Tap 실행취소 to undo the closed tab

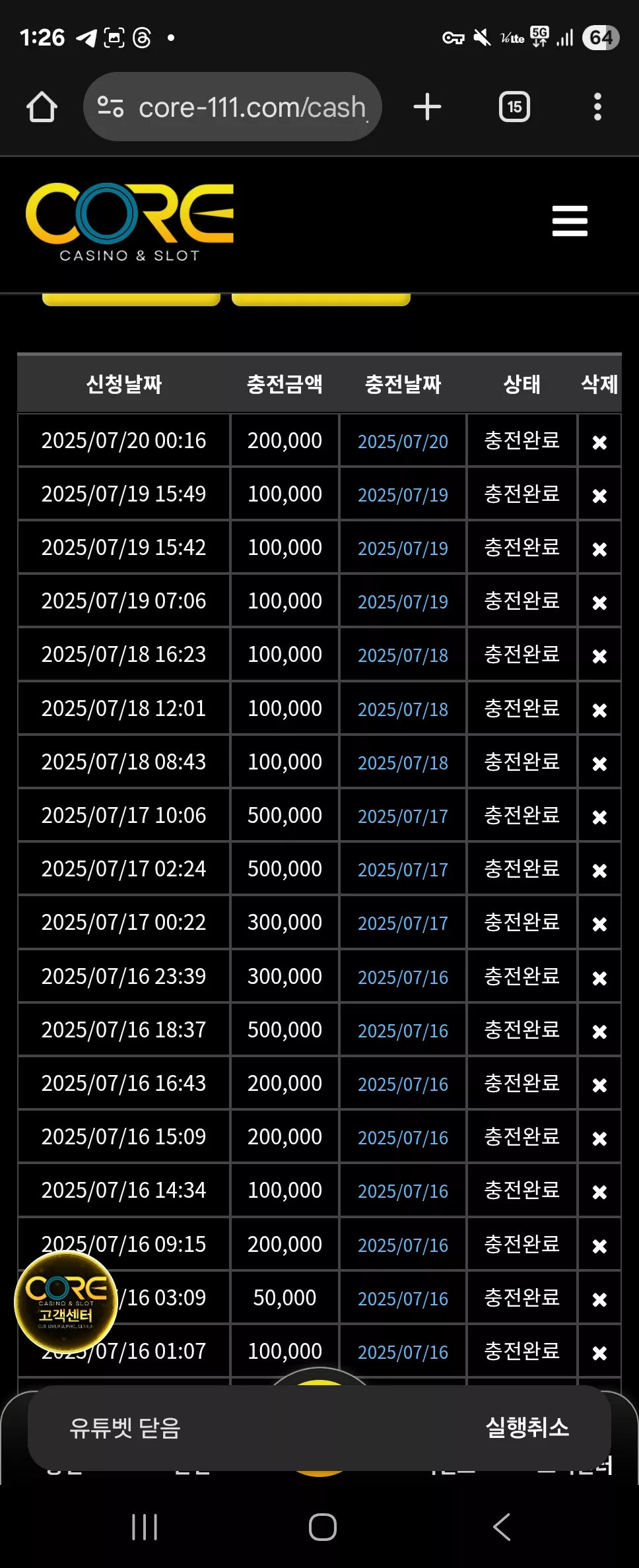click(527, 1427)
